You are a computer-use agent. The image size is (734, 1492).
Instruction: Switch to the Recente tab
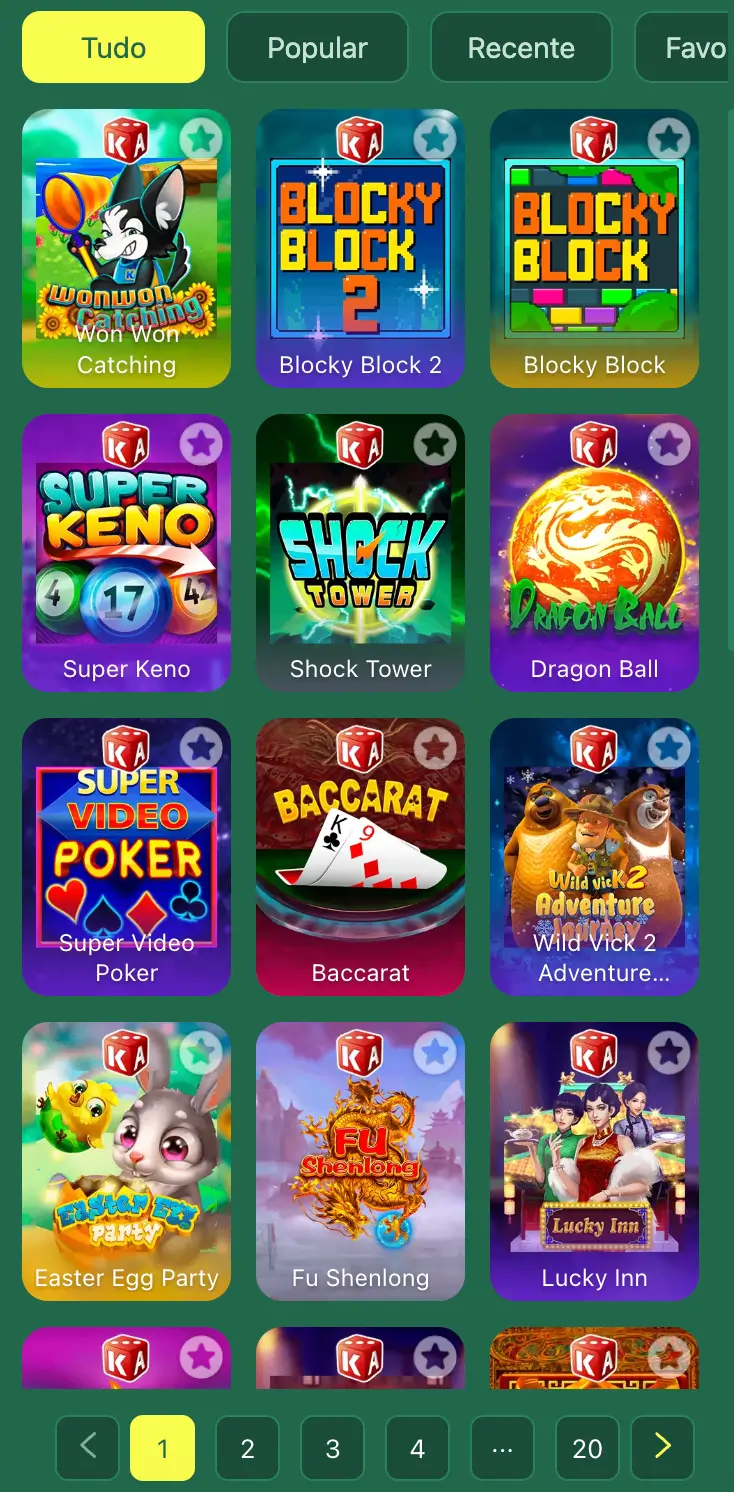(x=521, y=48)
